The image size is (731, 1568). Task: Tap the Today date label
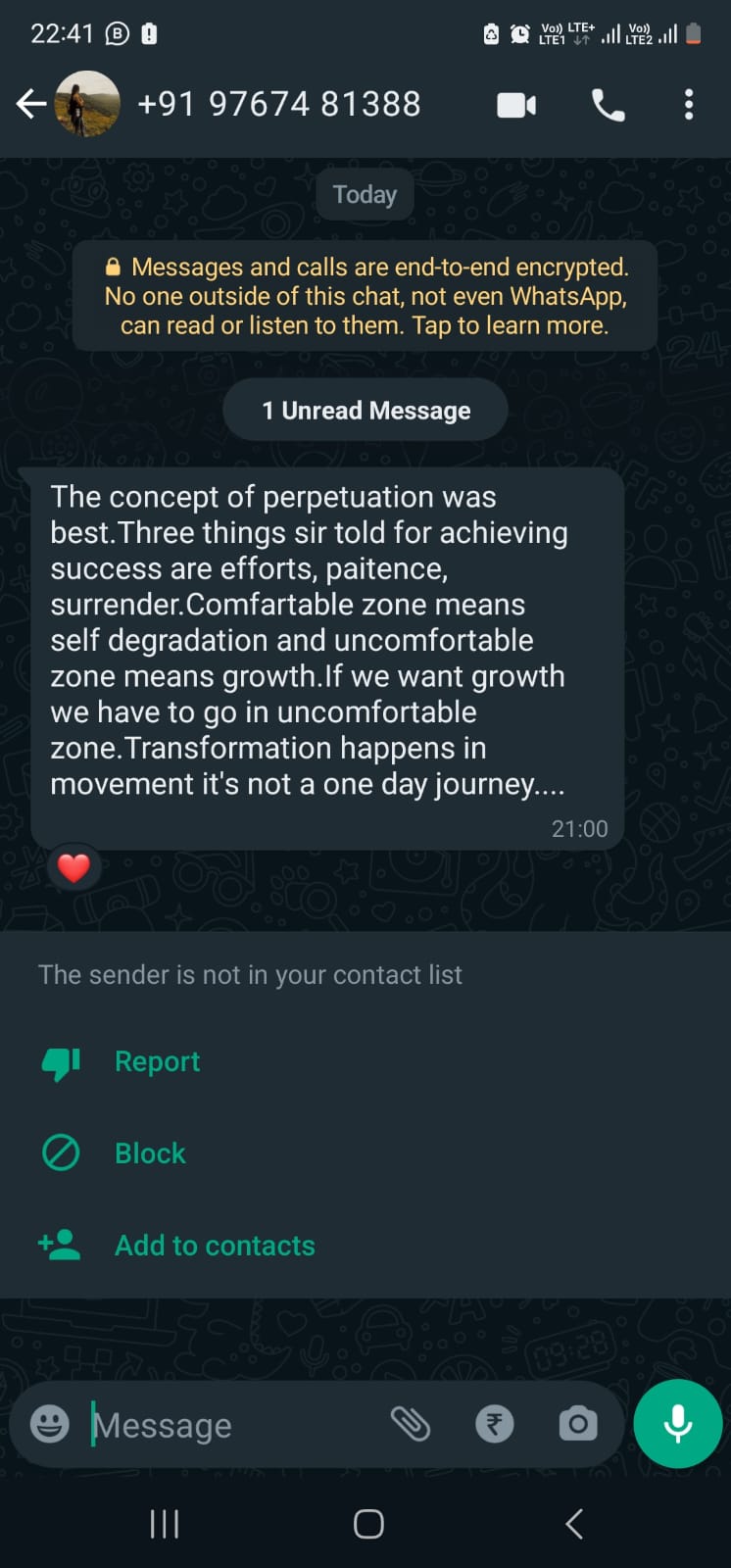(365, 194)
